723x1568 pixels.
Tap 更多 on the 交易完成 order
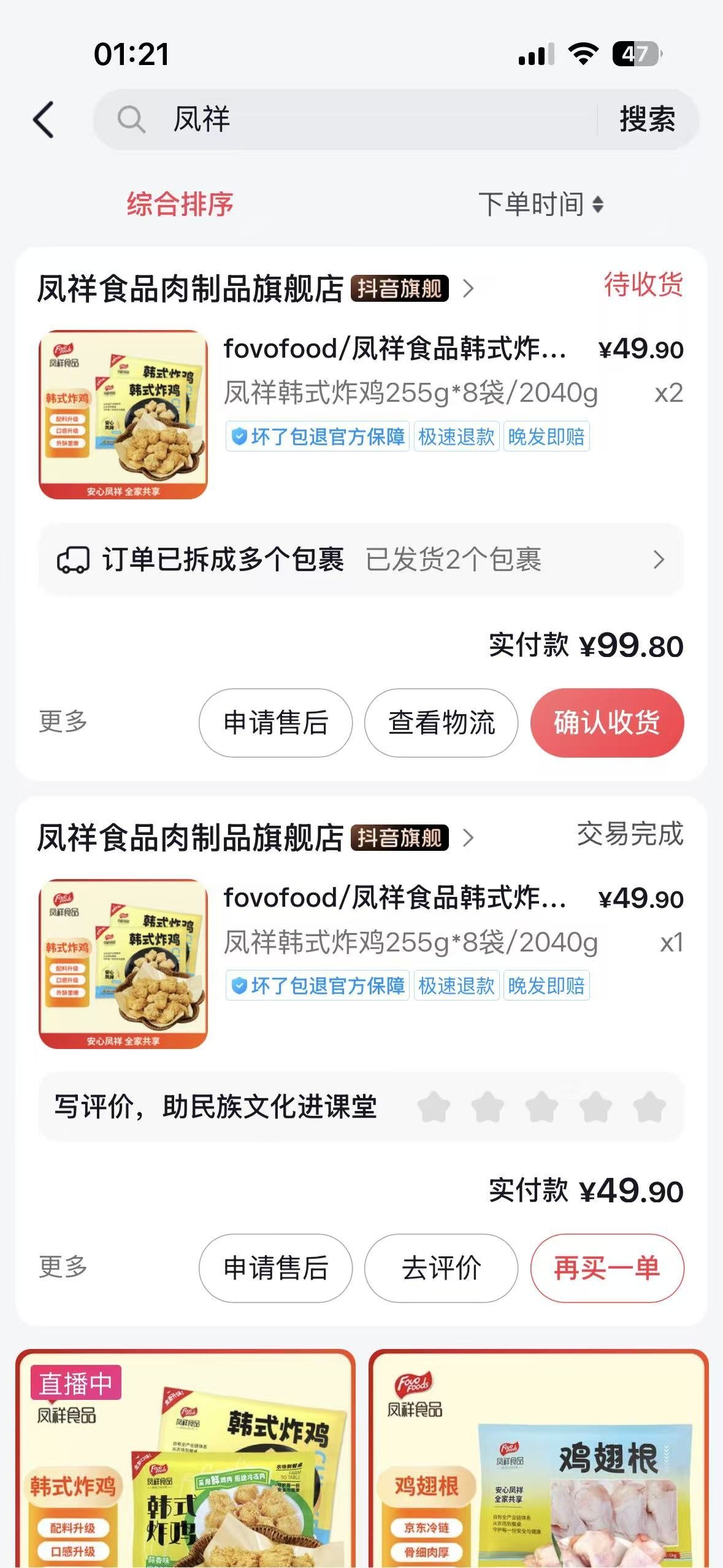pos(63,1267)
